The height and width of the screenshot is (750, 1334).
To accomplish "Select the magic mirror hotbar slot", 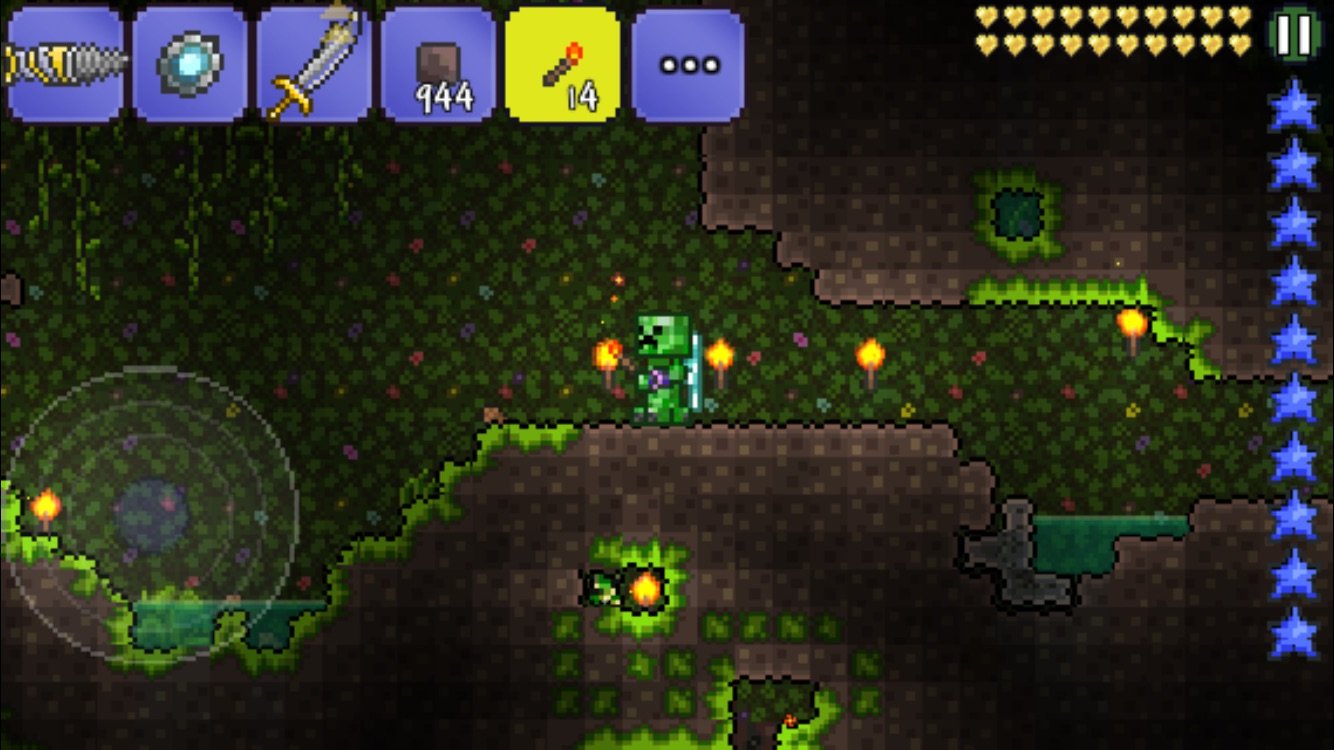I will (x=190, y=65).
